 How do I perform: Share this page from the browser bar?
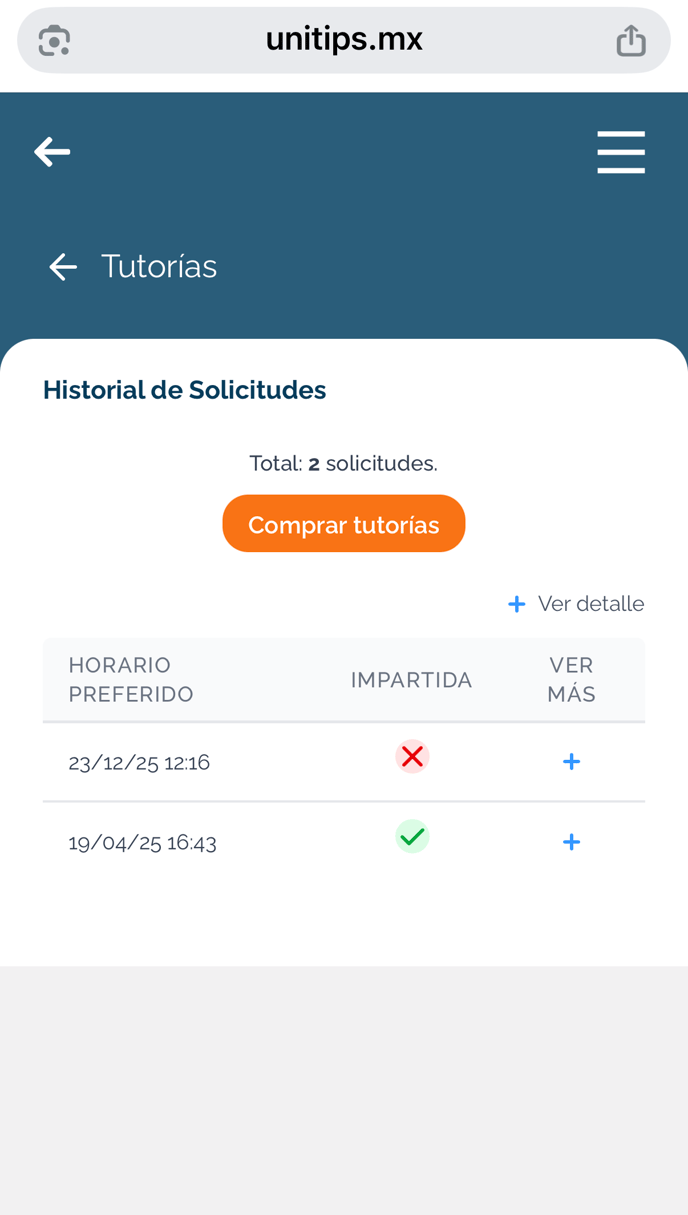(x=631, y=41)
